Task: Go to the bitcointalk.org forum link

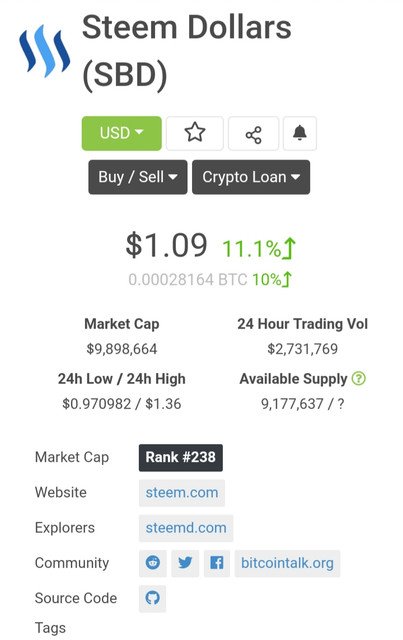Action: [287, 563]
